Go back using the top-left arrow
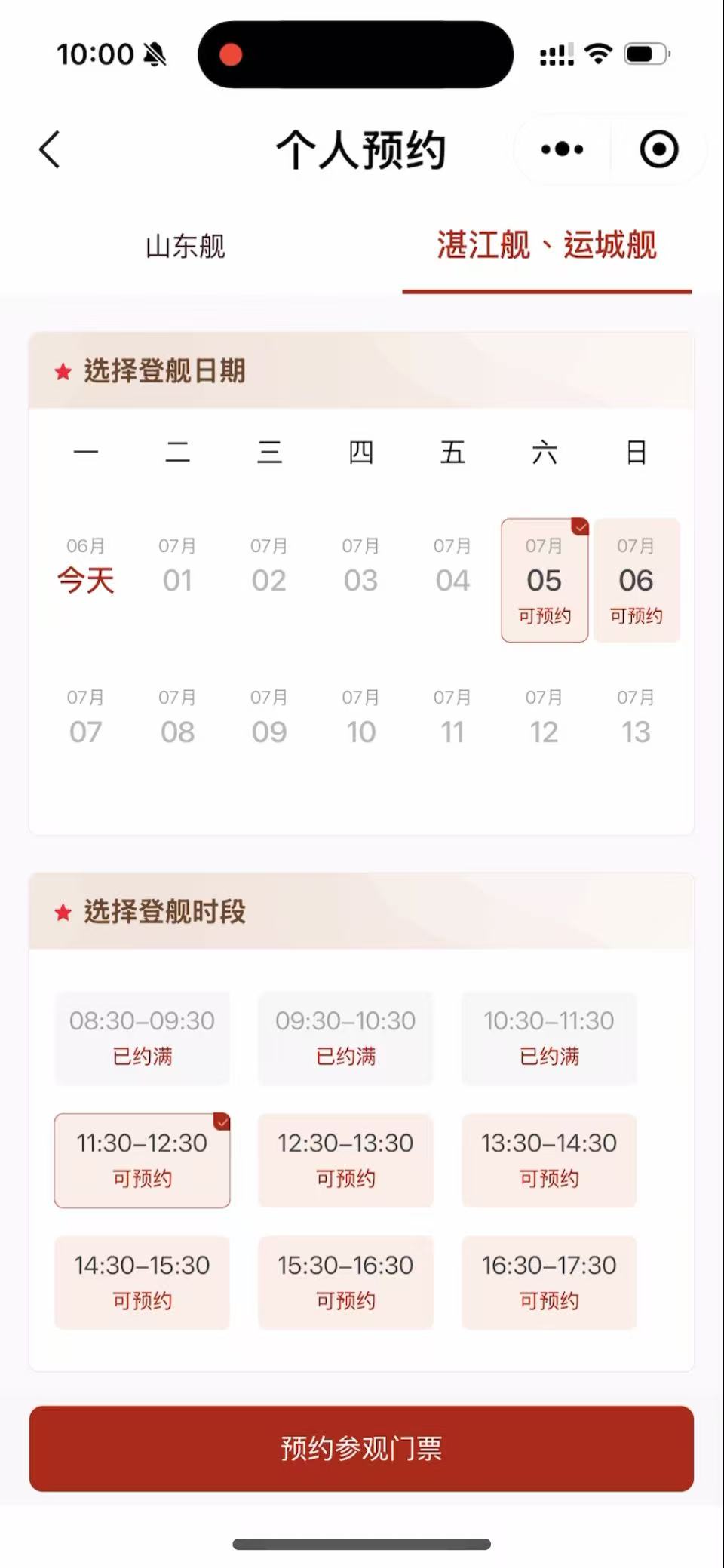The image size is (724, 1568). [x=50, y=149]
